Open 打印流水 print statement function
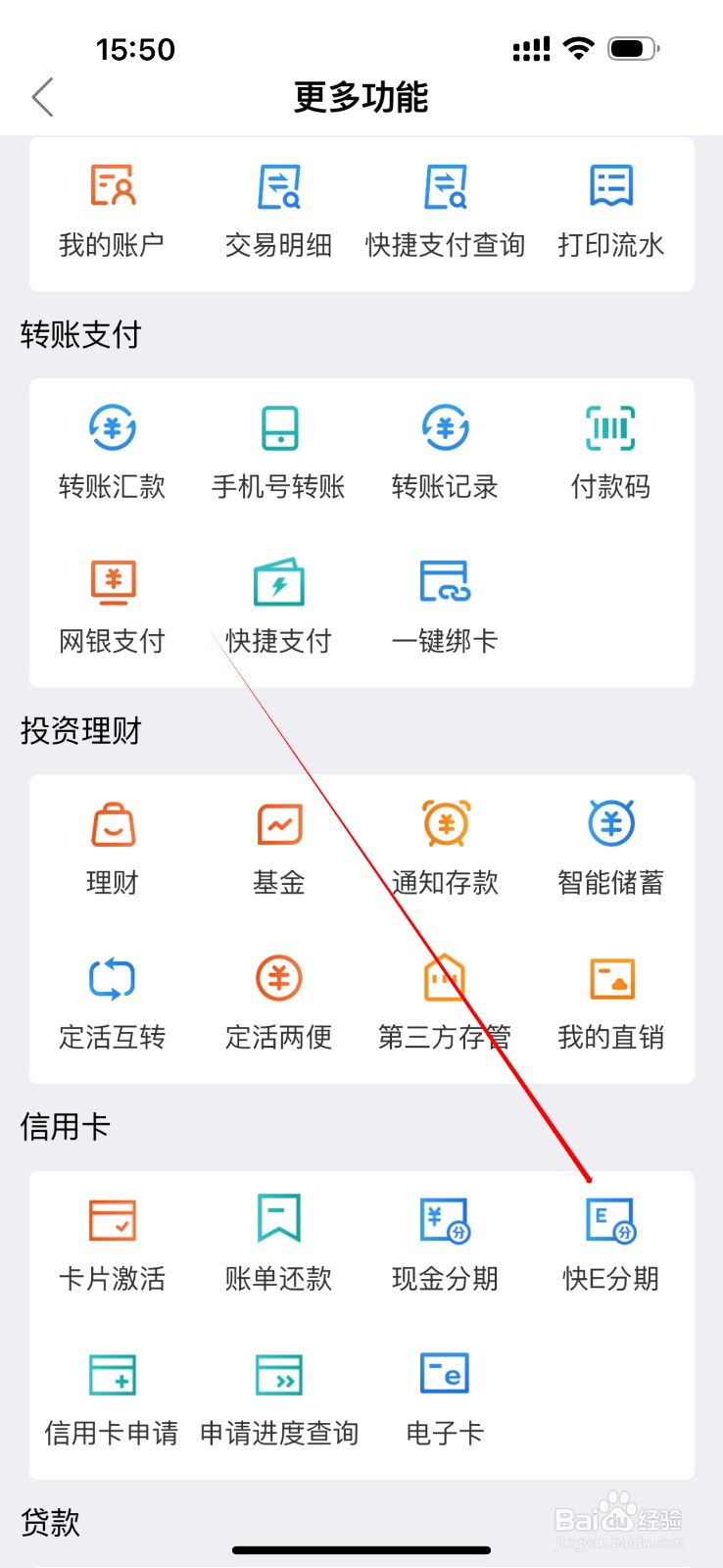This screenshot has height=1568, width=723. click(610, 209)
